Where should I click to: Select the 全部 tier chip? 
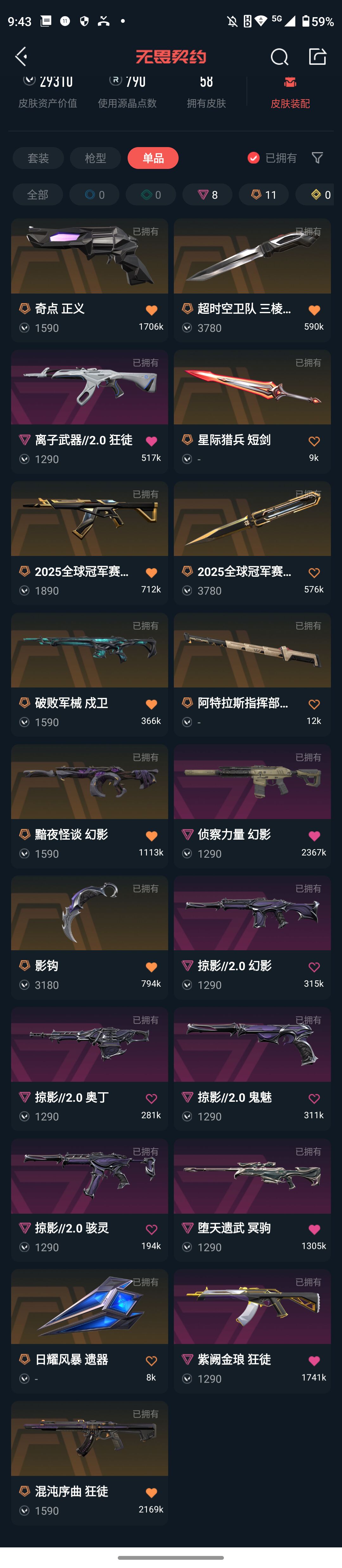38,195
